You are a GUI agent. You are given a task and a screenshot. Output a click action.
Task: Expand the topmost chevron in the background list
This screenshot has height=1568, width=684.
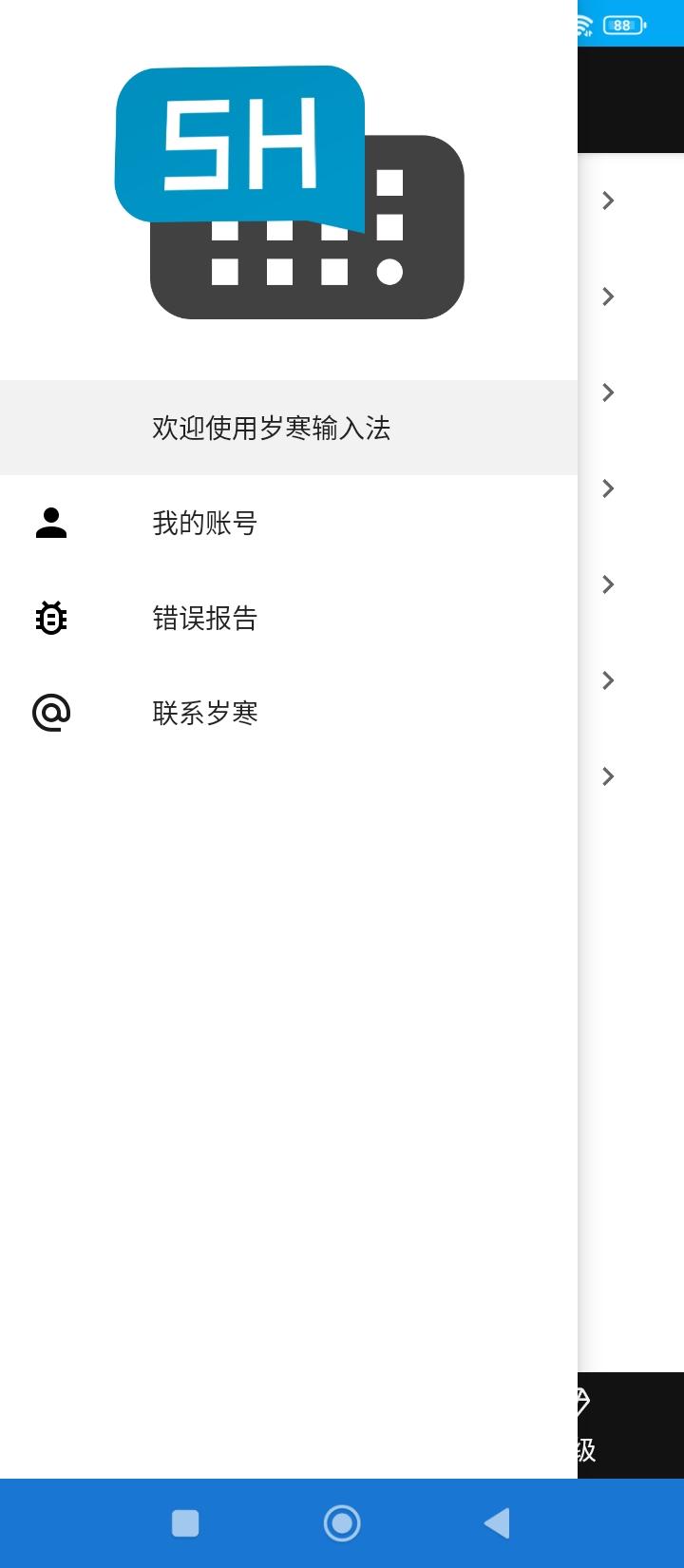(607, 201)
